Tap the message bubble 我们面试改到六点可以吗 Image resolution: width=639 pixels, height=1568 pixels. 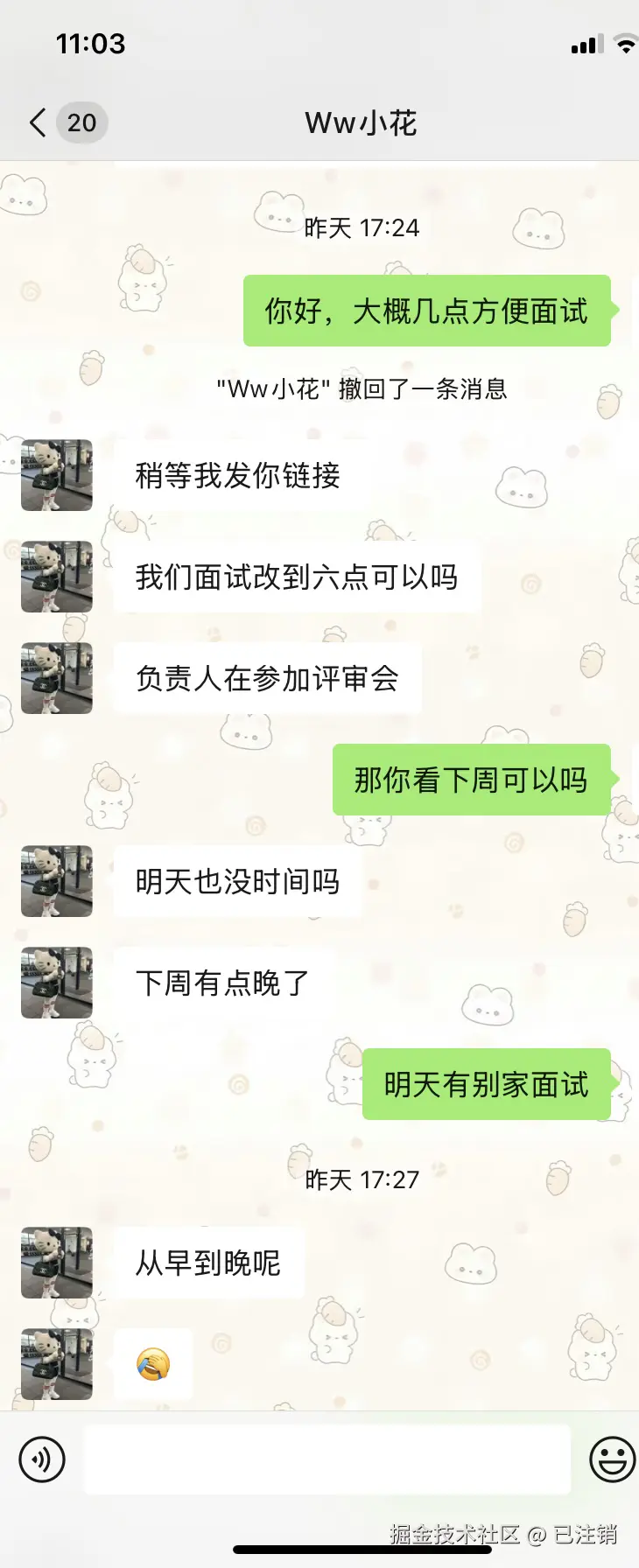tap(298, 578)
